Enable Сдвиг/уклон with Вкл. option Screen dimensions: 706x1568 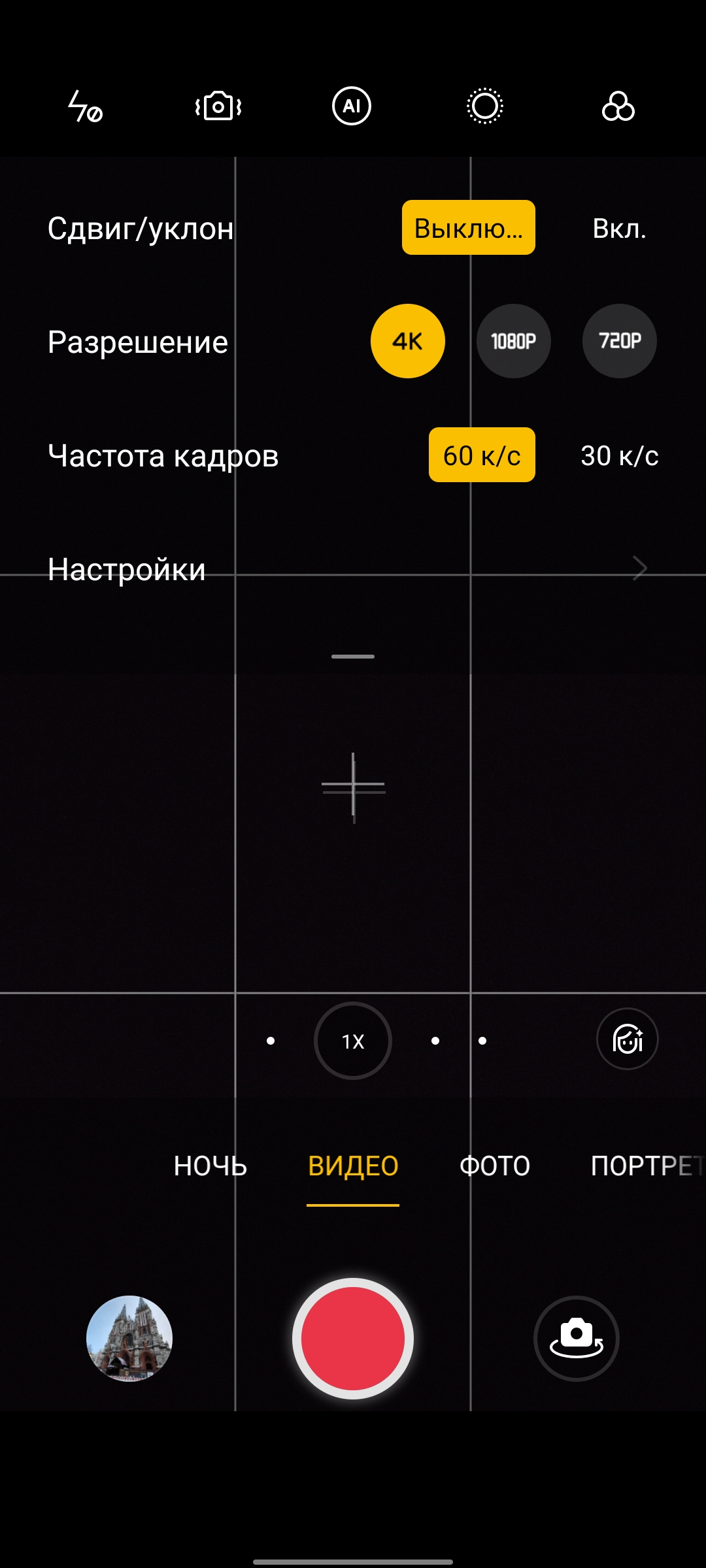tap(619, 229)
